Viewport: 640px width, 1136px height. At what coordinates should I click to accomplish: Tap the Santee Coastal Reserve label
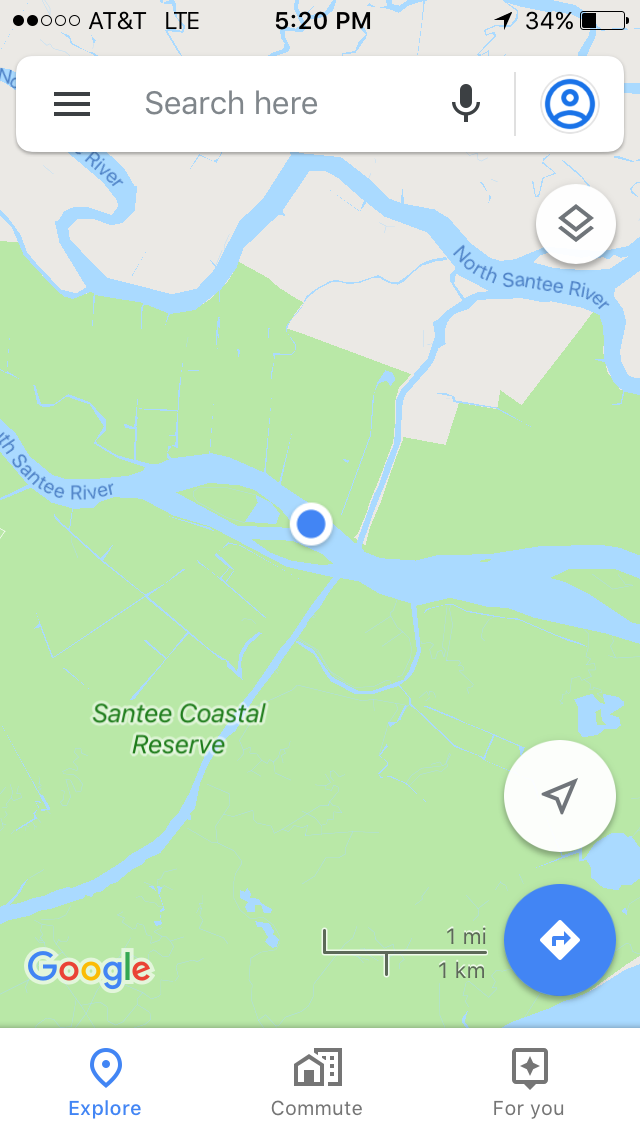click(179, 729)
